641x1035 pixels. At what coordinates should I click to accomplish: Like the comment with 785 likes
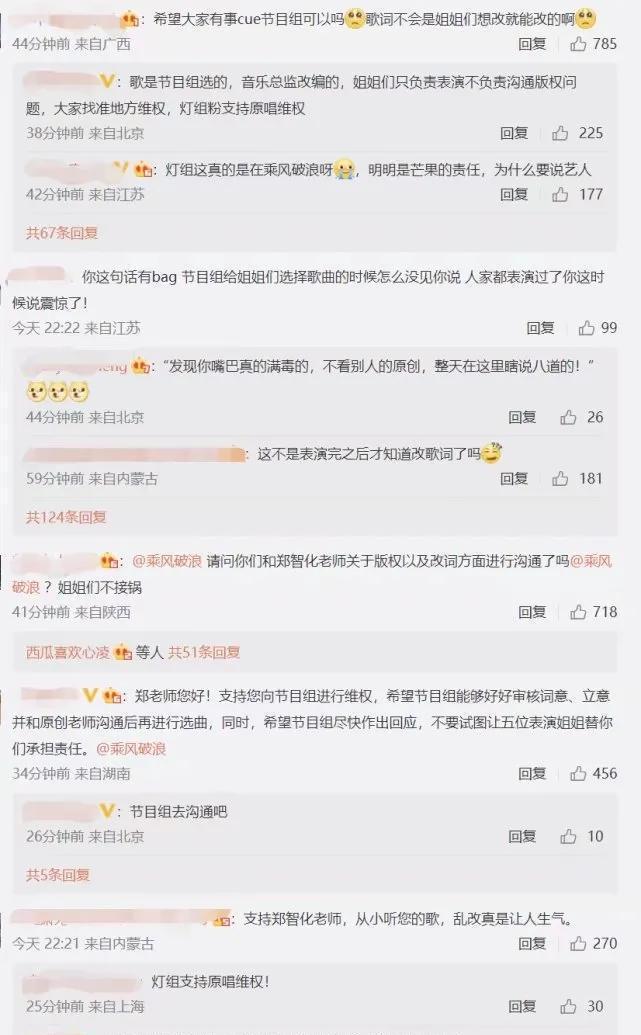(x=578, y=44)
